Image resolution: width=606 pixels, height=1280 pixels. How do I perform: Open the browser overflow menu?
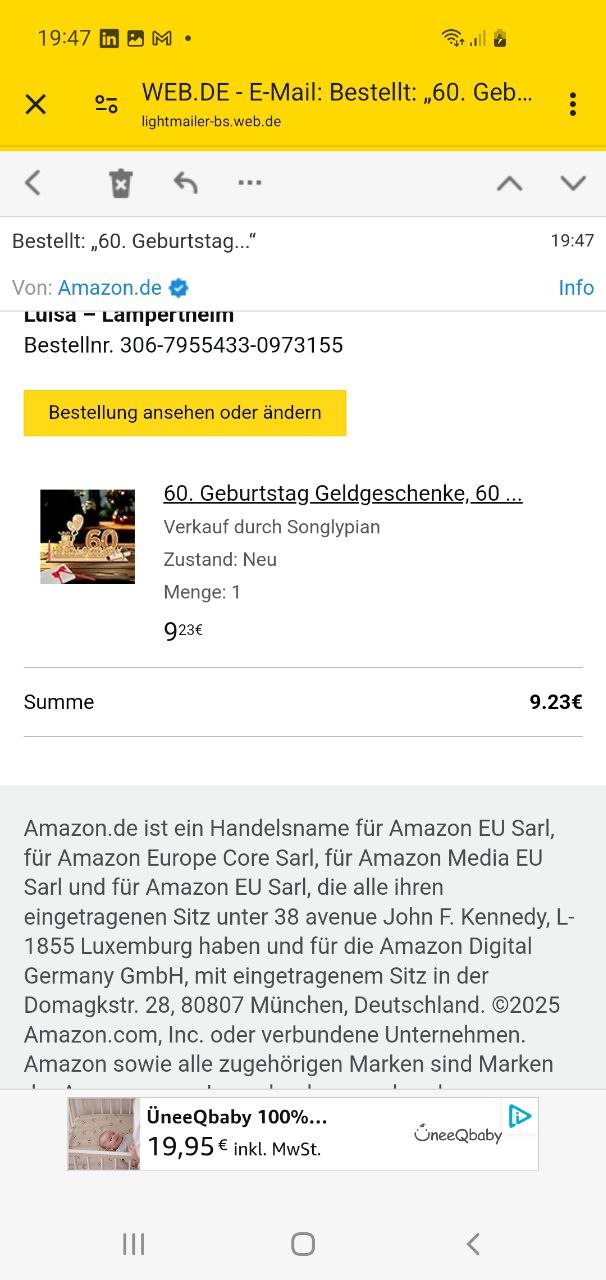tap(572, 104)
